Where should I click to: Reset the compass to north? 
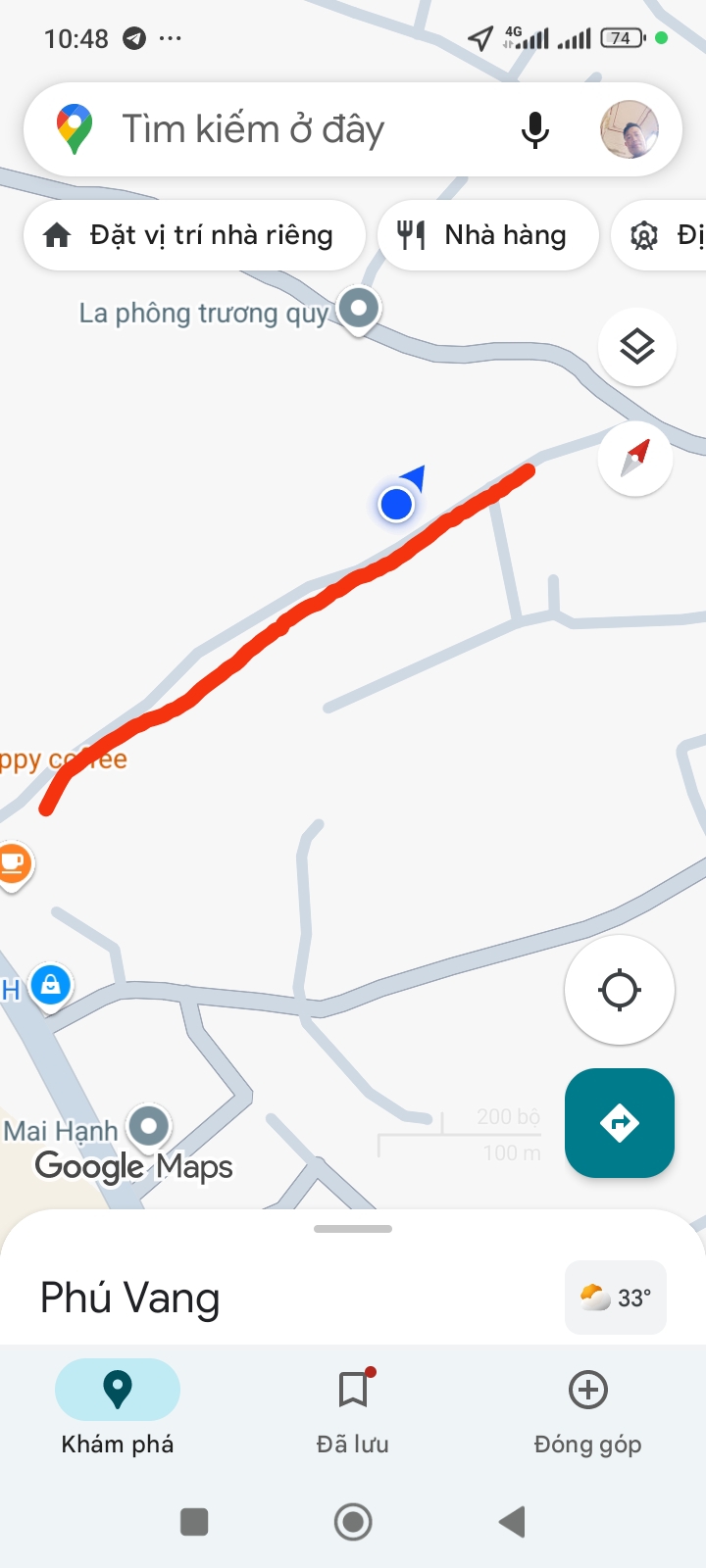click(635, 459)
